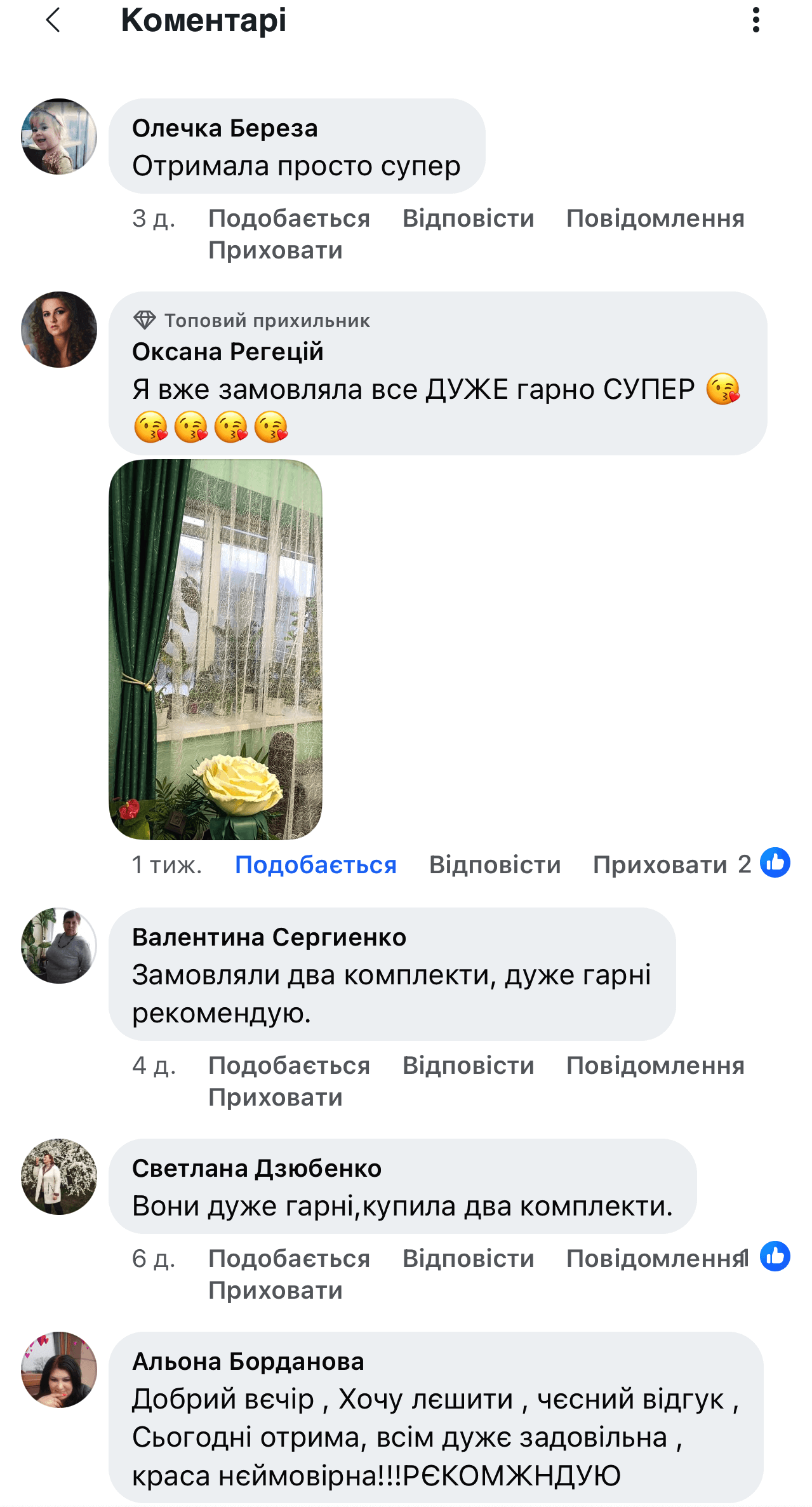Go back from the Коментарі screen

pyautogui.click(x=53, y=20)
